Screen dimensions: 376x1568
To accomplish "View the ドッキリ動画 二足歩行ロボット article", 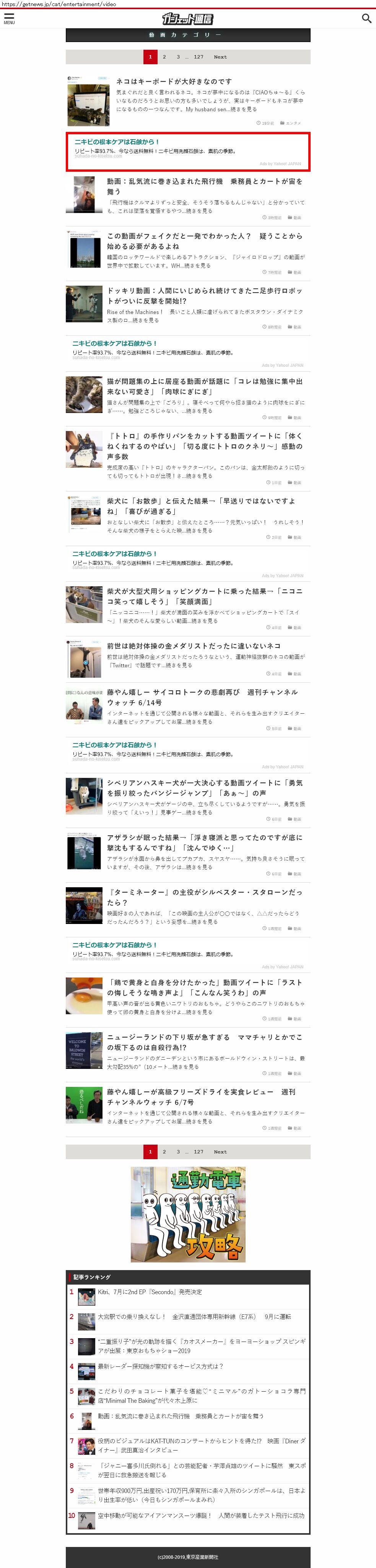I will point(204,296).
